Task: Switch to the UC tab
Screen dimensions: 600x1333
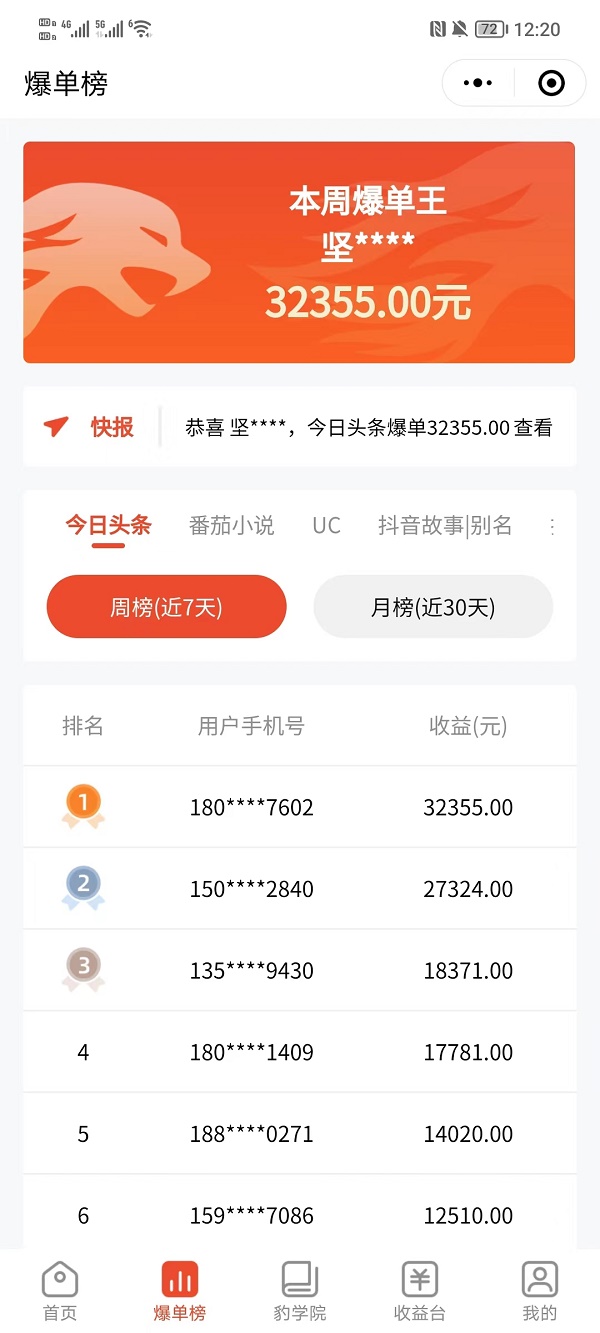Action: (x=326, y=525)
